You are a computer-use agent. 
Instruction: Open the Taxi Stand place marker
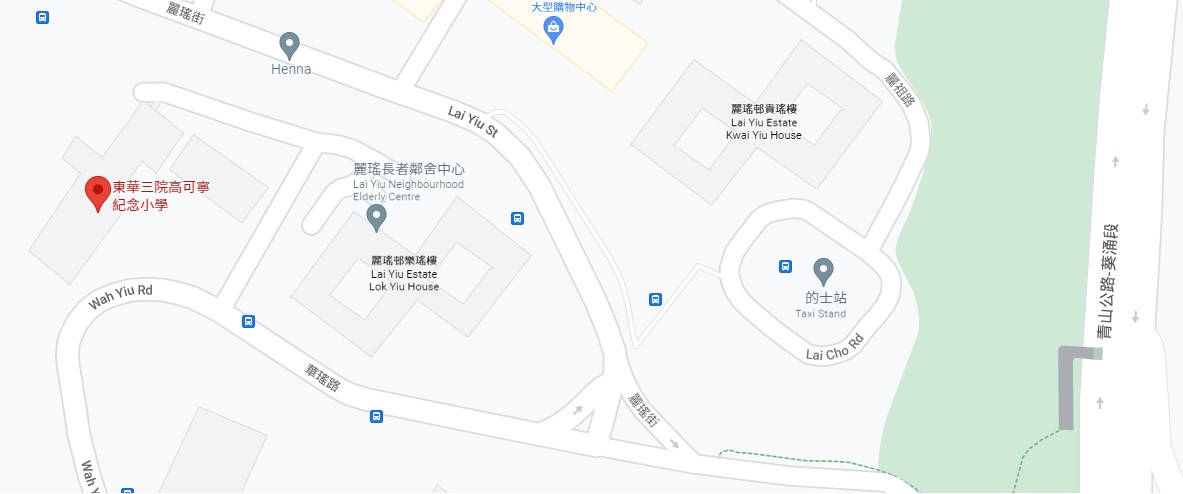(x=823, y=269)
